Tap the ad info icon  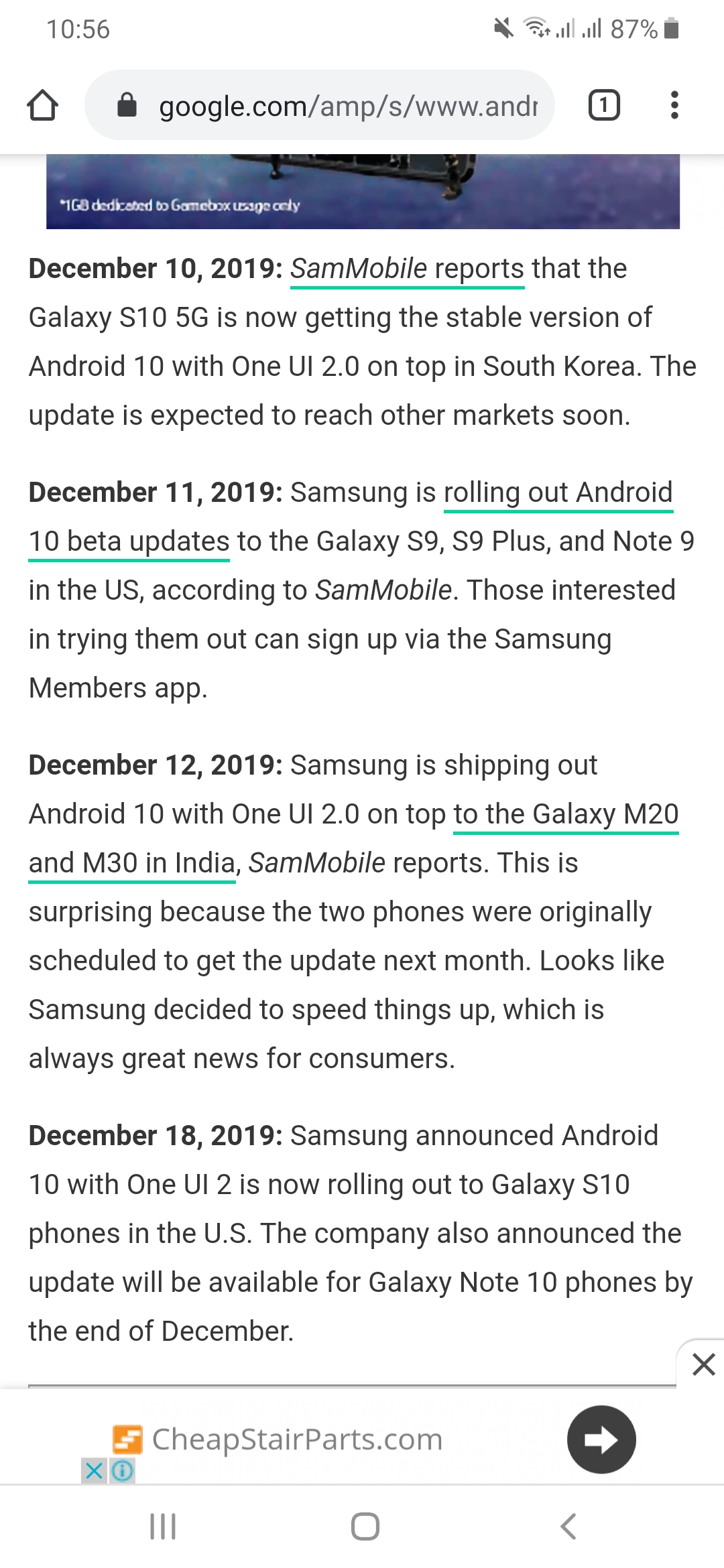pyautogui.click(x=123, y=1471)
